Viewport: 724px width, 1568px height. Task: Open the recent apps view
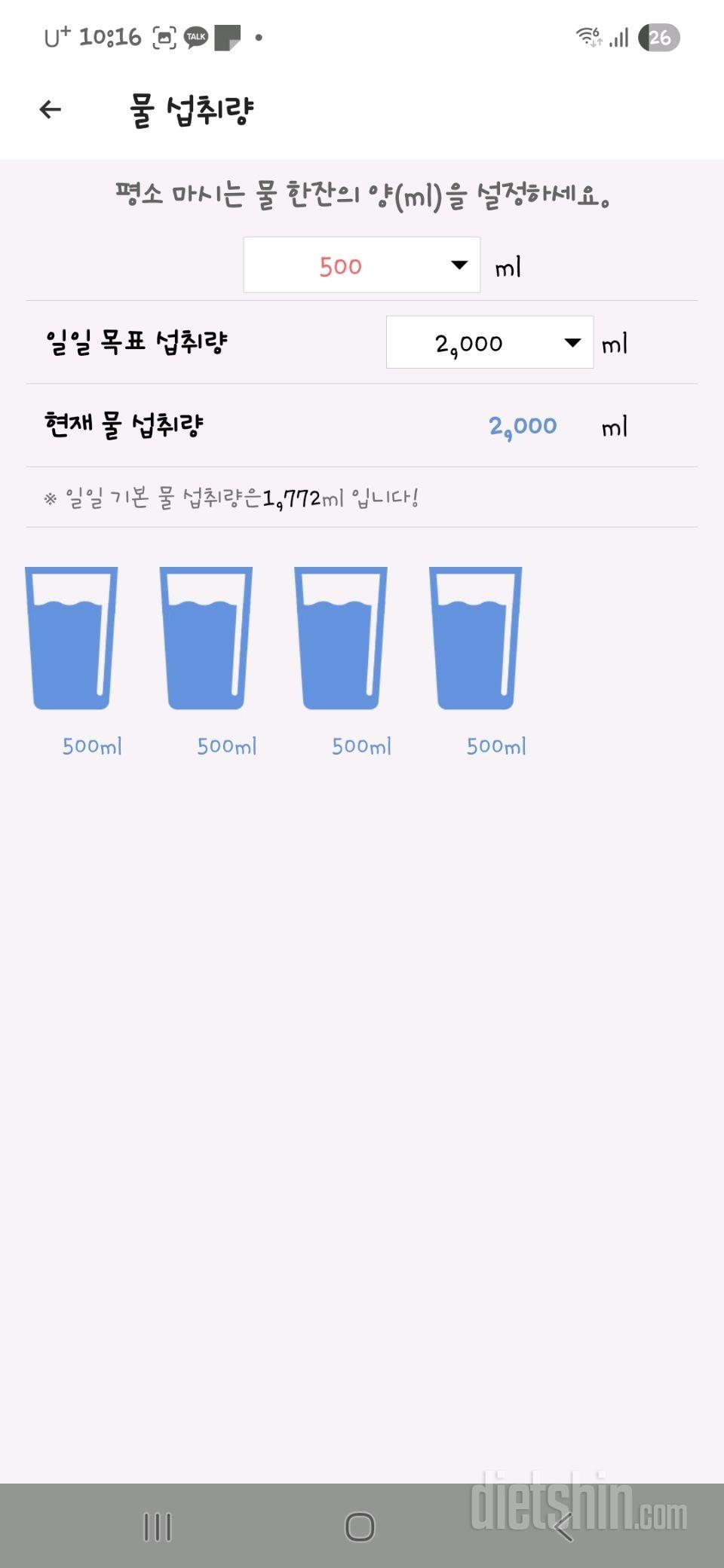tap(158, 1527)
